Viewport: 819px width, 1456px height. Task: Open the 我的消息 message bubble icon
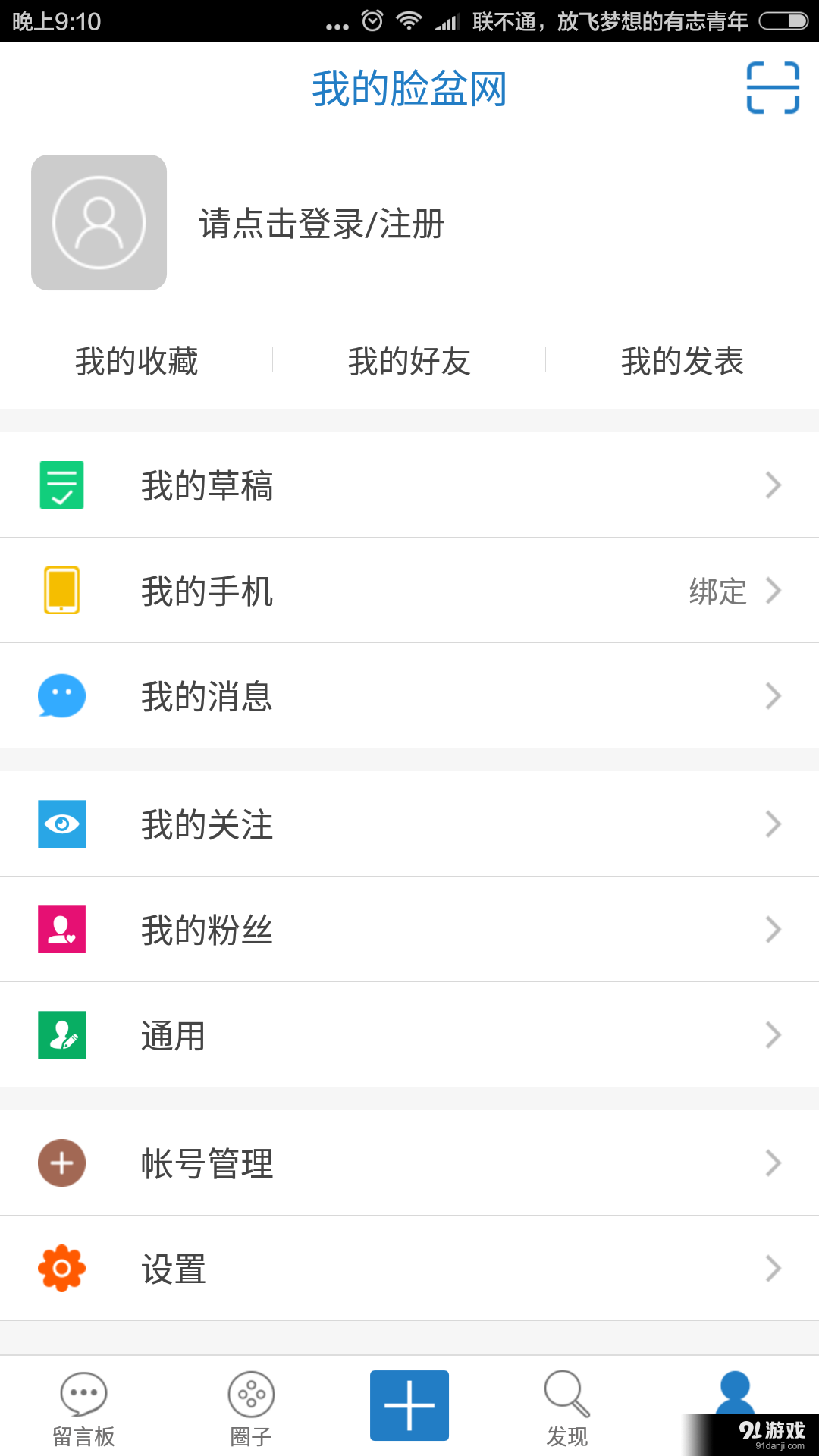click(61, 695)
